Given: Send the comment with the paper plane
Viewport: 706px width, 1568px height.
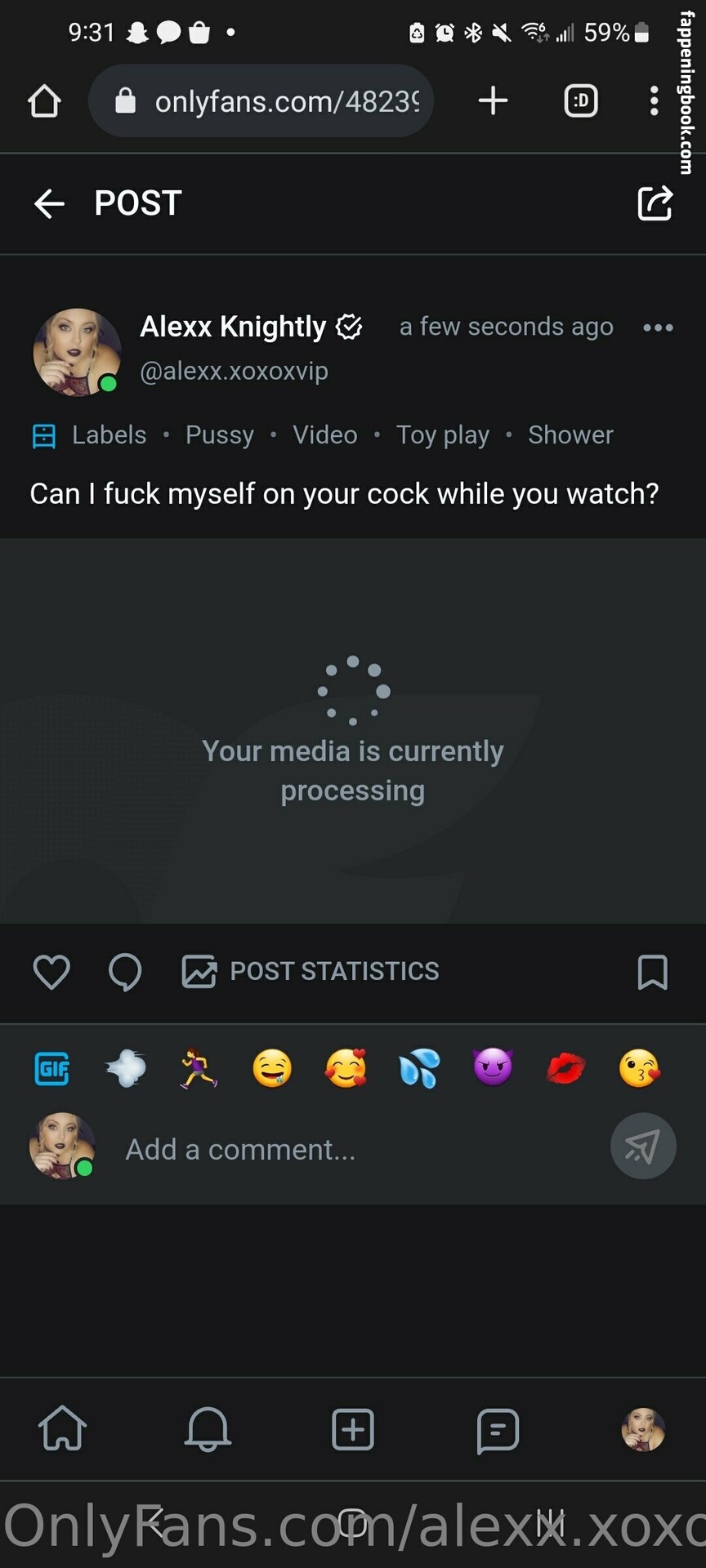Looking at the screenshot, I should [643, 1146].
